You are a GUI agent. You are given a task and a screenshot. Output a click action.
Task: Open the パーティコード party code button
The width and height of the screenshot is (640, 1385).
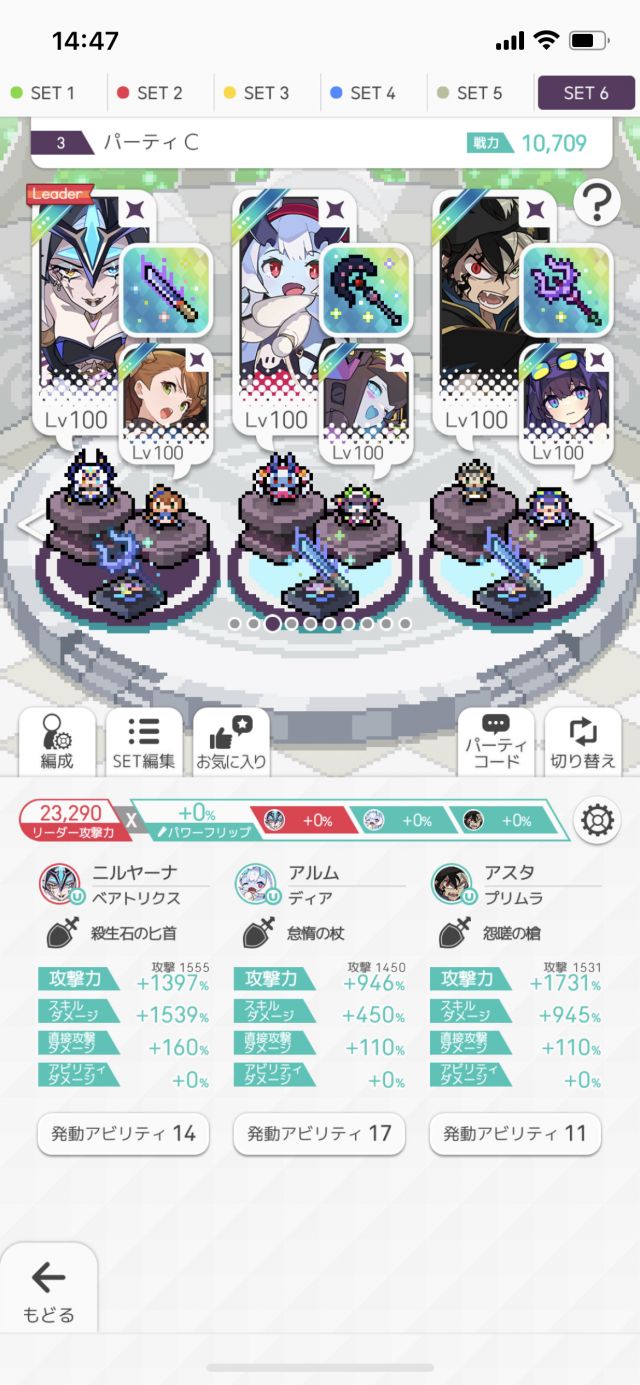(496, 742)
